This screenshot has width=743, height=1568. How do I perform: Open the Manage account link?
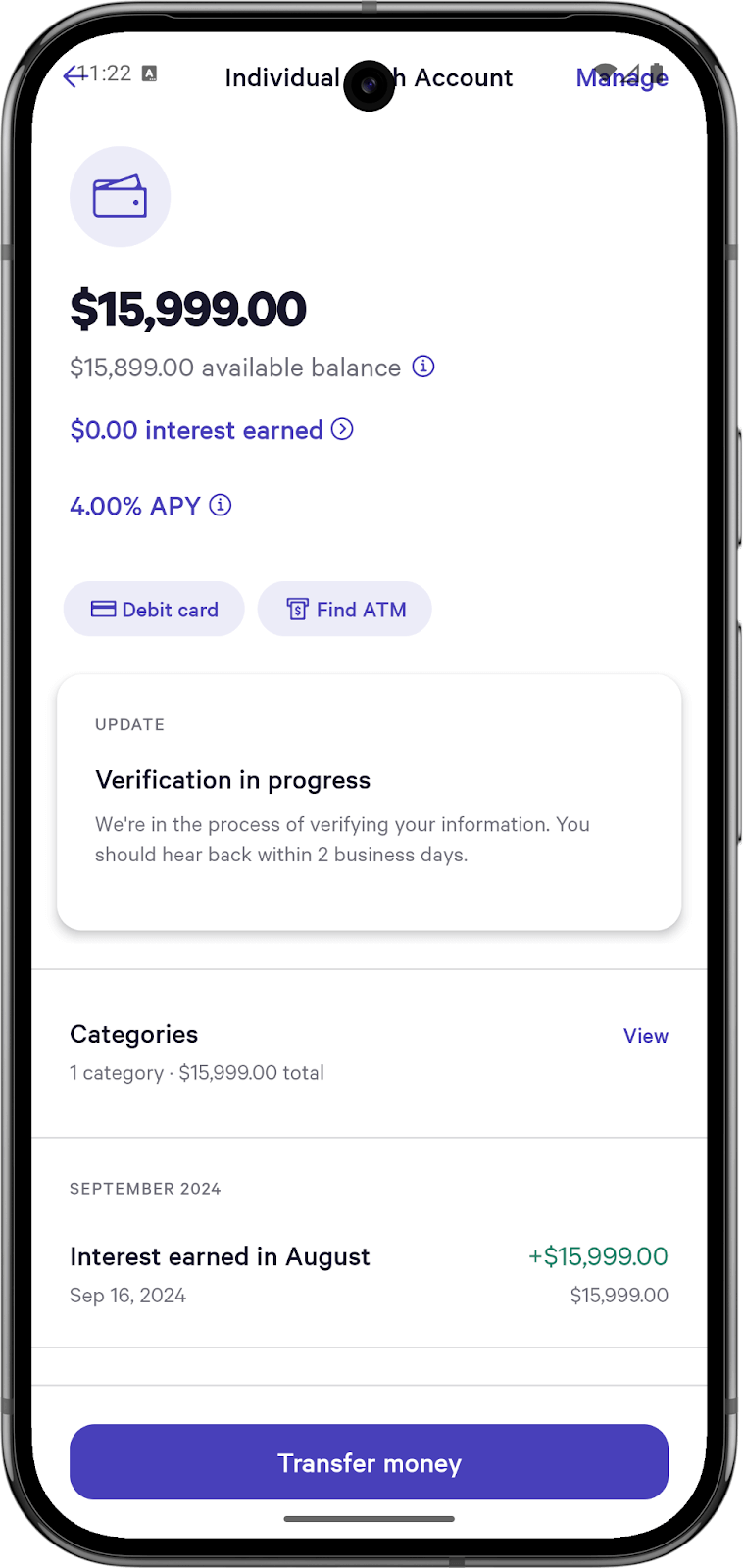click(621, 78)
